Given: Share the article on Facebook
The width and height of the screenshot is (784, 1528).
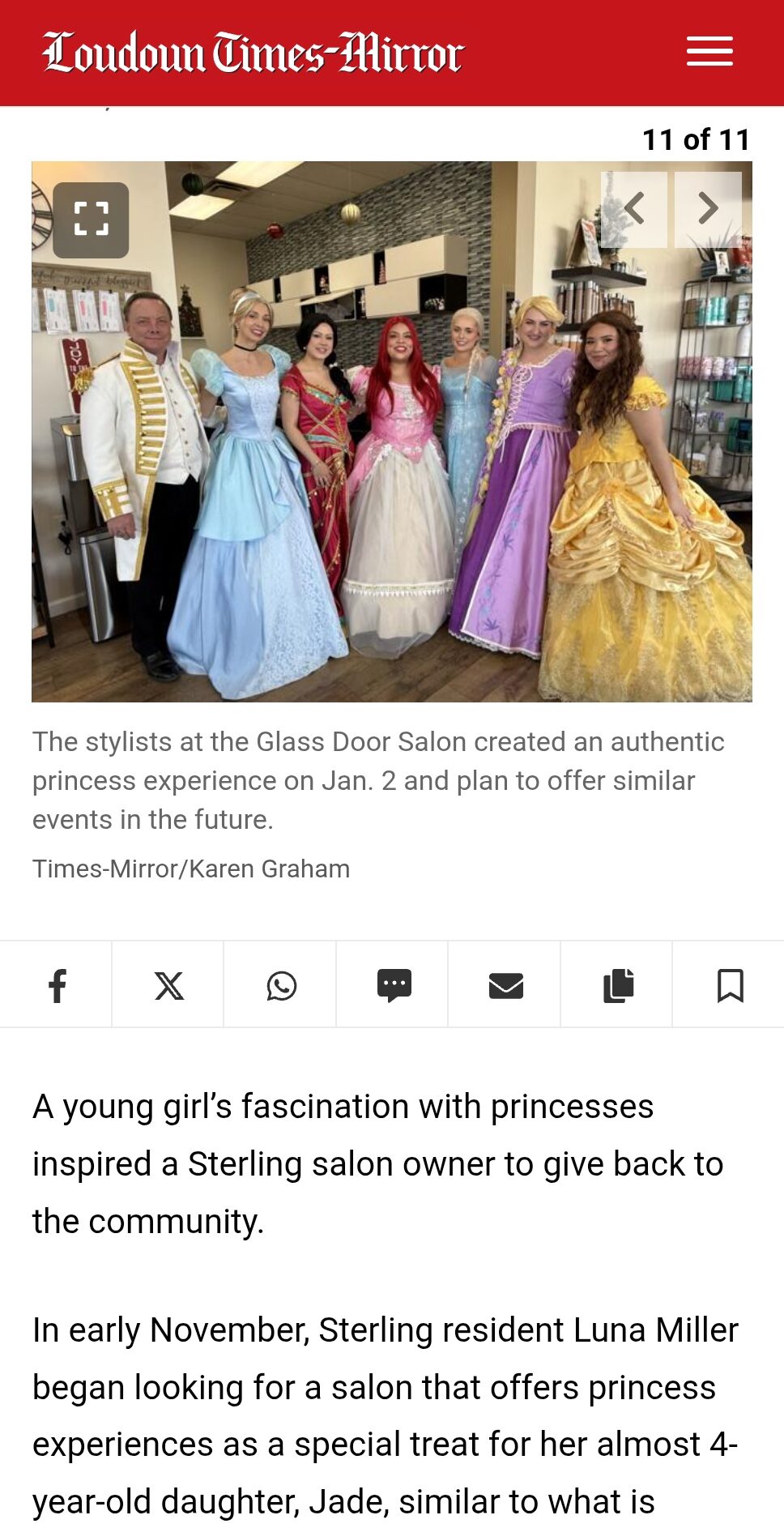Looking at the screenshot, I should pos(57,985).
